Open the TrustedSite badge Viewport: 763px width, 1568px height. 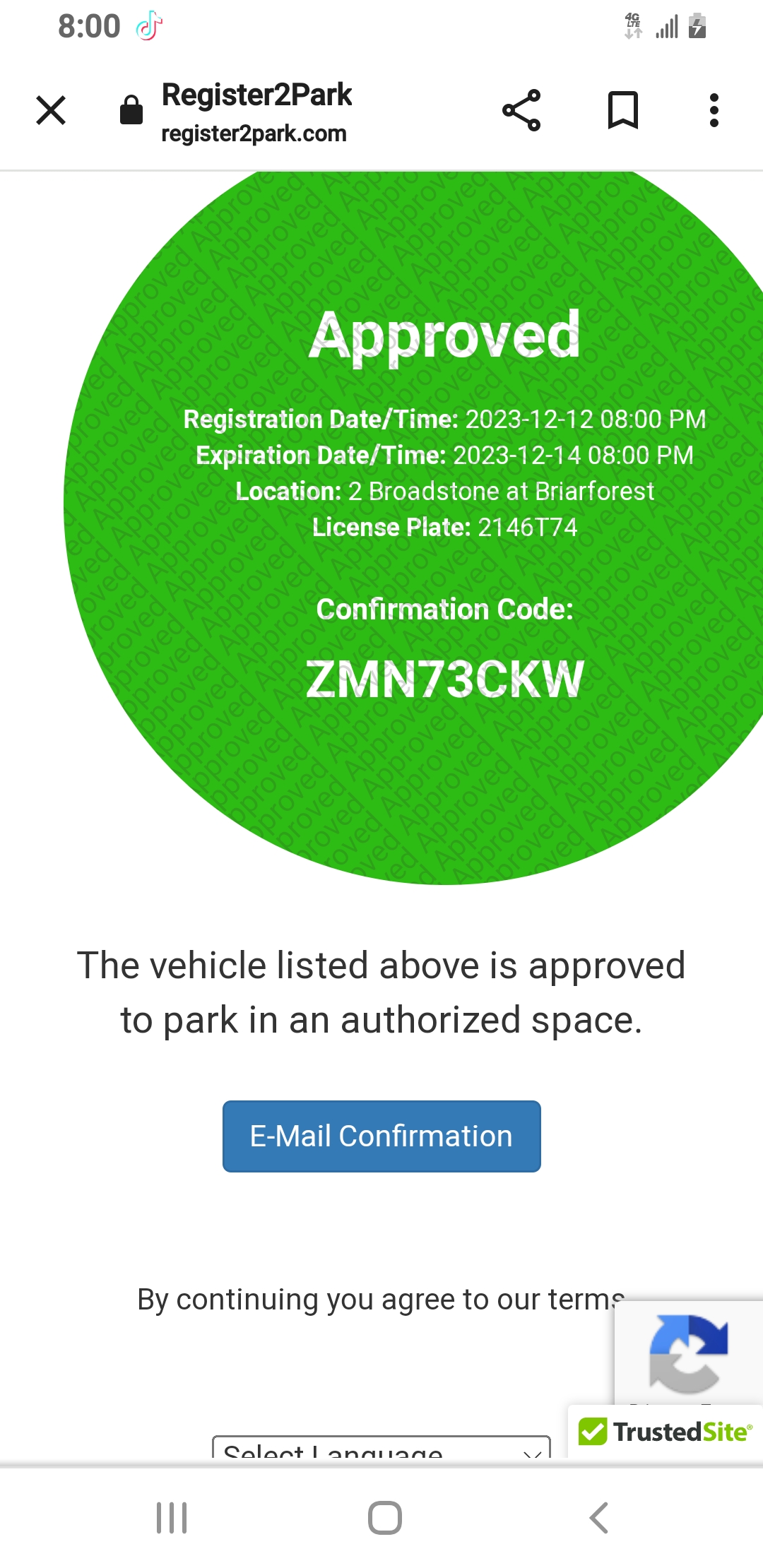point(666,1432)
